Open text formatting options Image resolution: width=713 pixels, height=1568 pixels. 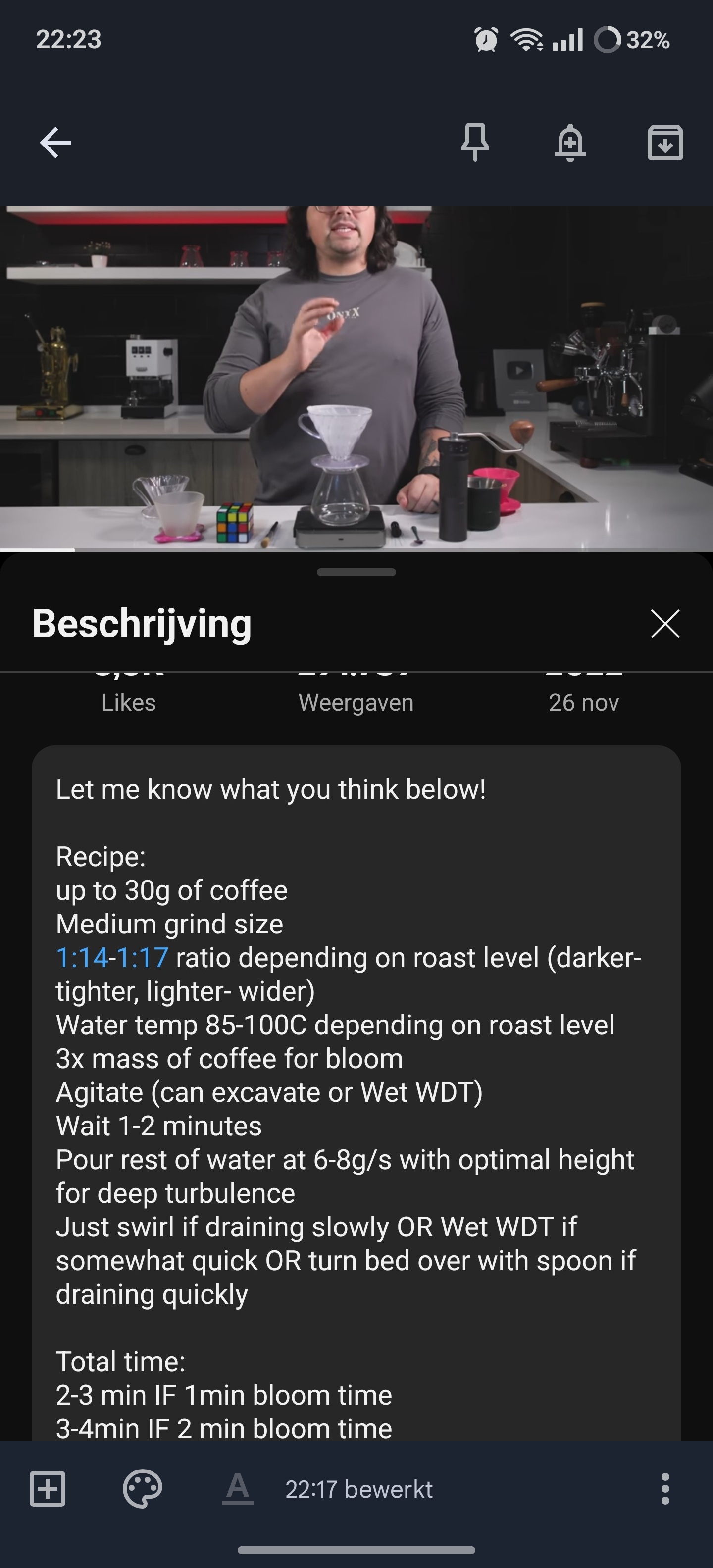(x=238, y=1489)
